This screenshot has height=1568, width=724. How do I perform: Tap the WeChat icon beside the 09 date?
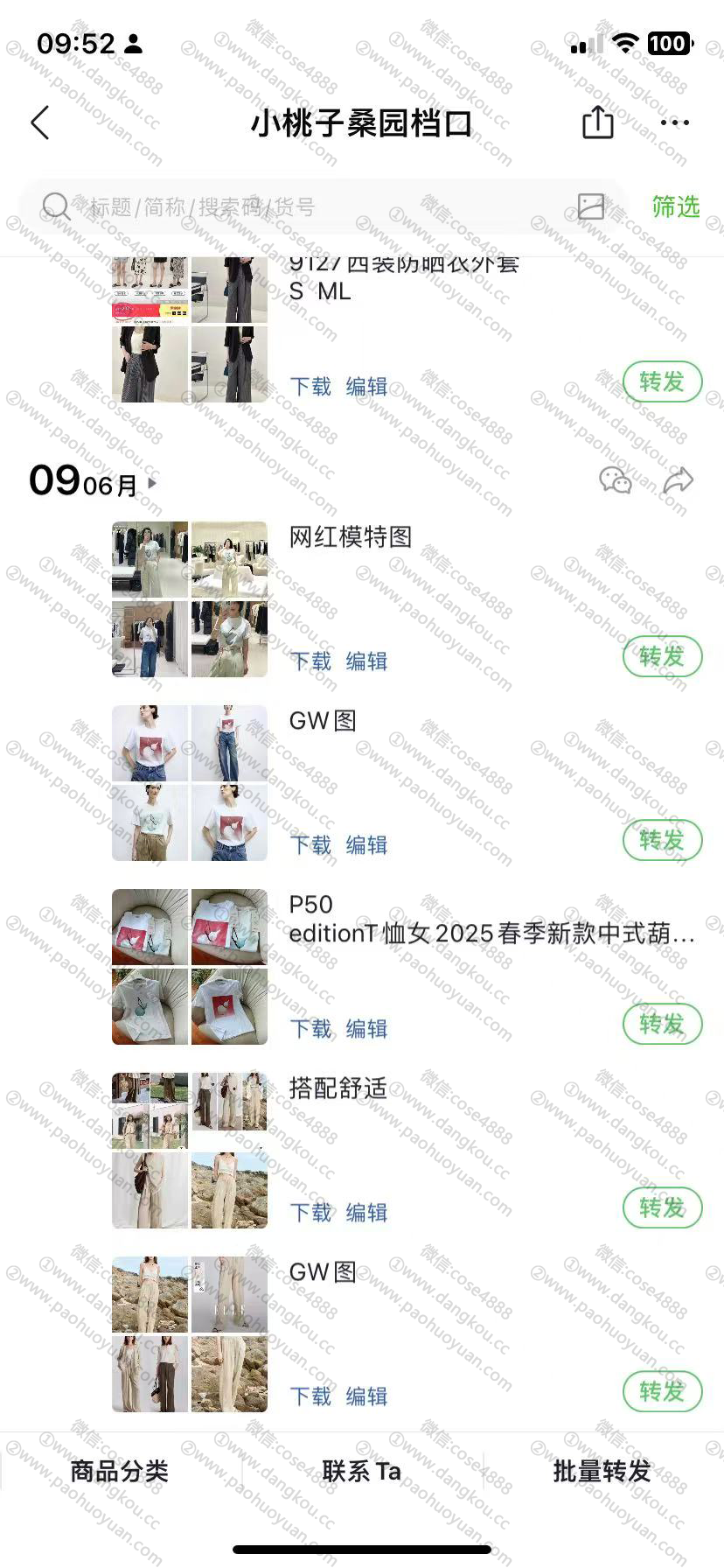tap(616, 479)
